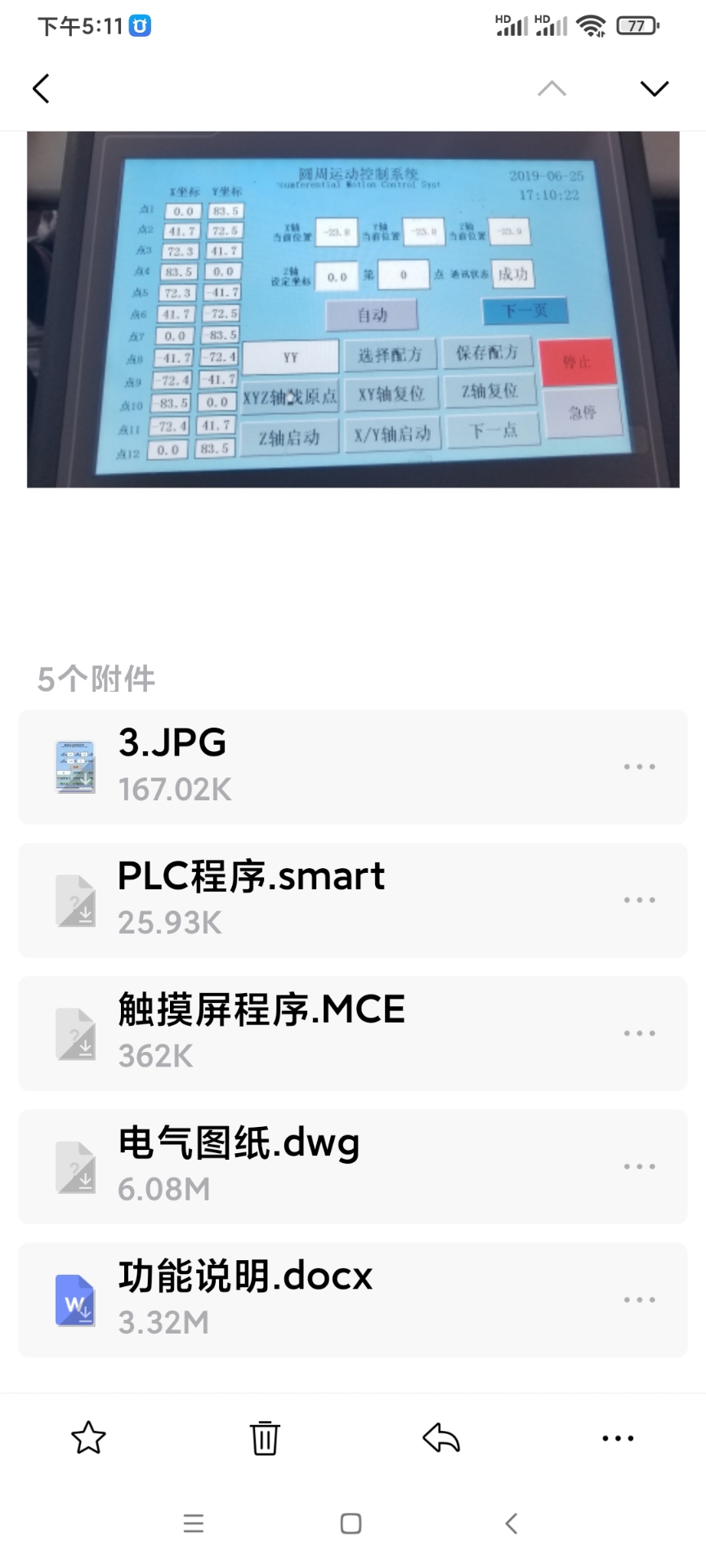The width and height of the screenshot is (706, 1568).
Task: Star this email
Action: (88, 1438)
